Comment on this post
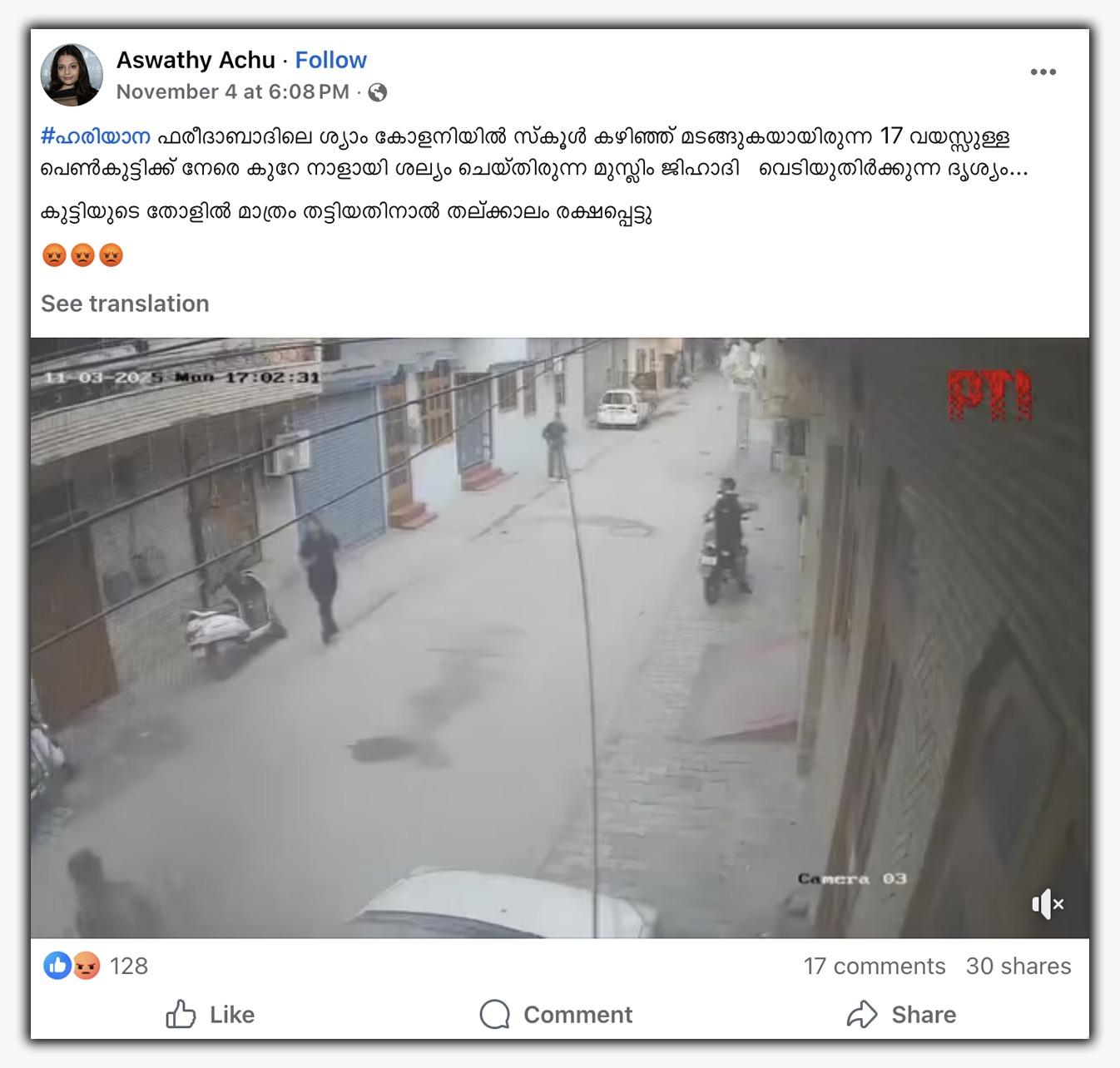The image size is (1120, 1068). [556, 1014]
